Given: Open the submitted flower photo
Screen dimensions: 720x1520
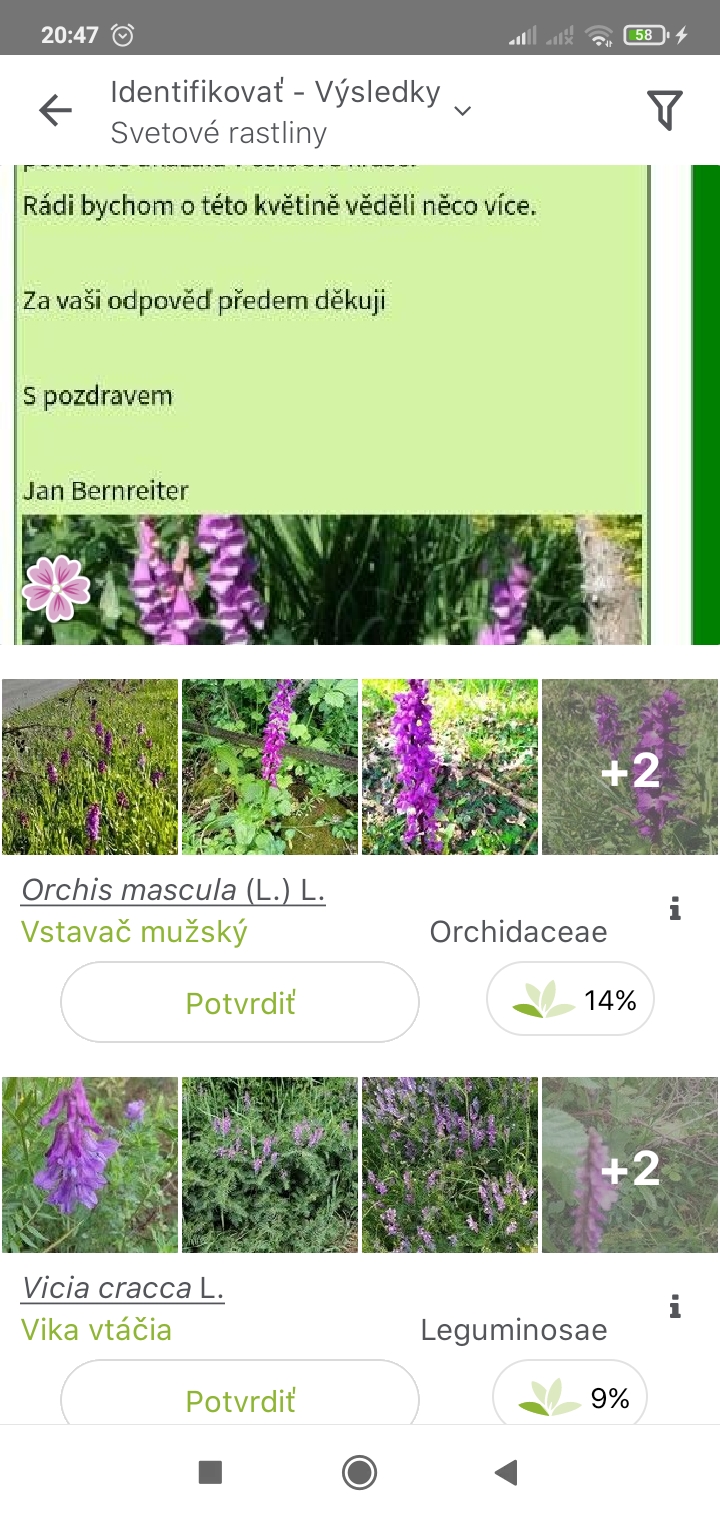Looking at the screenshot, I should tap(332, 578).
